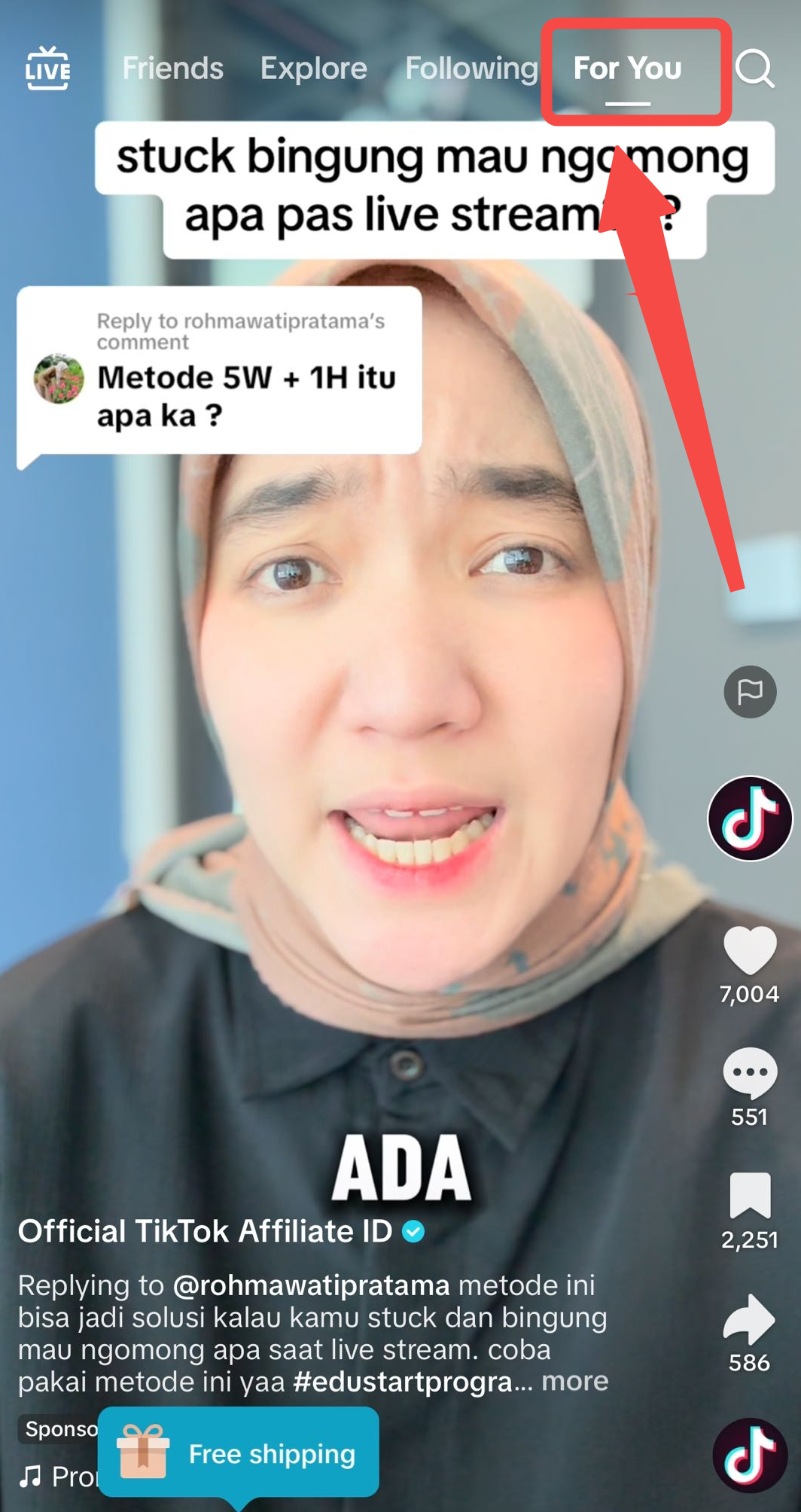Viewport: 801px width, 1512px height.
Task: Expand the caption with more
Action: tap(575, 1381)
